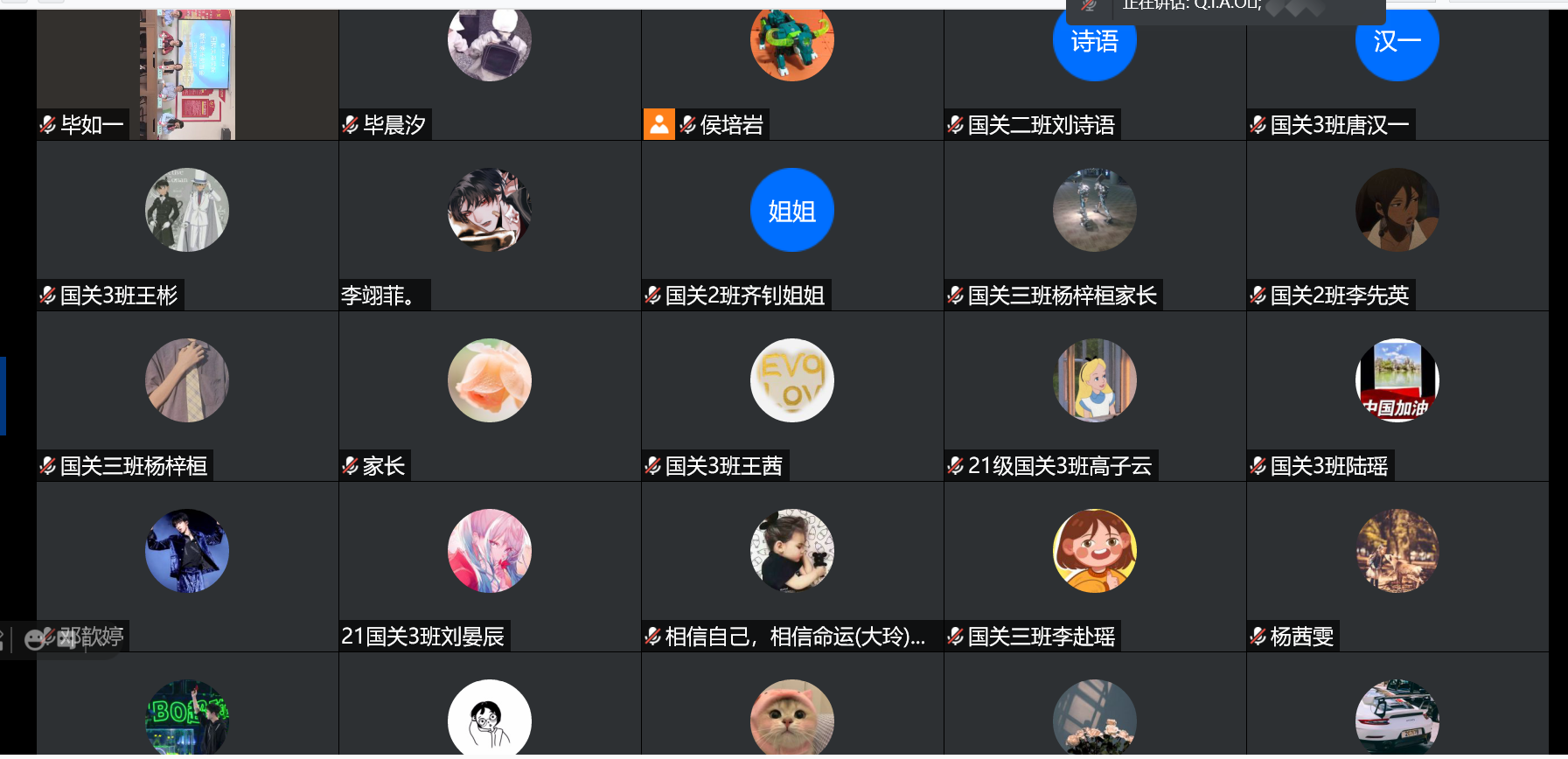Select 国关3班唐汉一 participant tile
Viewport: 1568px width, 759px height.
(x=1397, y=74)
